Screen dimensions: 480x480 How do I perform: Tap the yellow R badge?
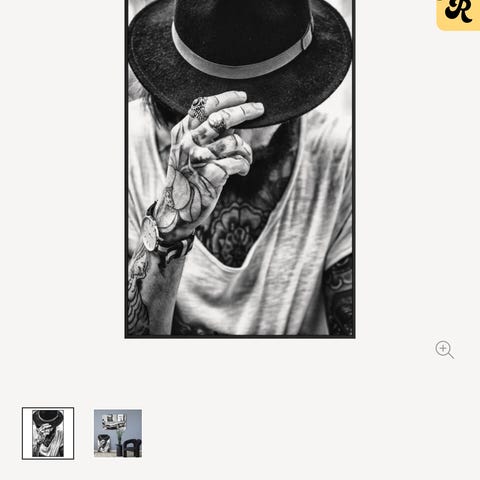coord(458,14)
